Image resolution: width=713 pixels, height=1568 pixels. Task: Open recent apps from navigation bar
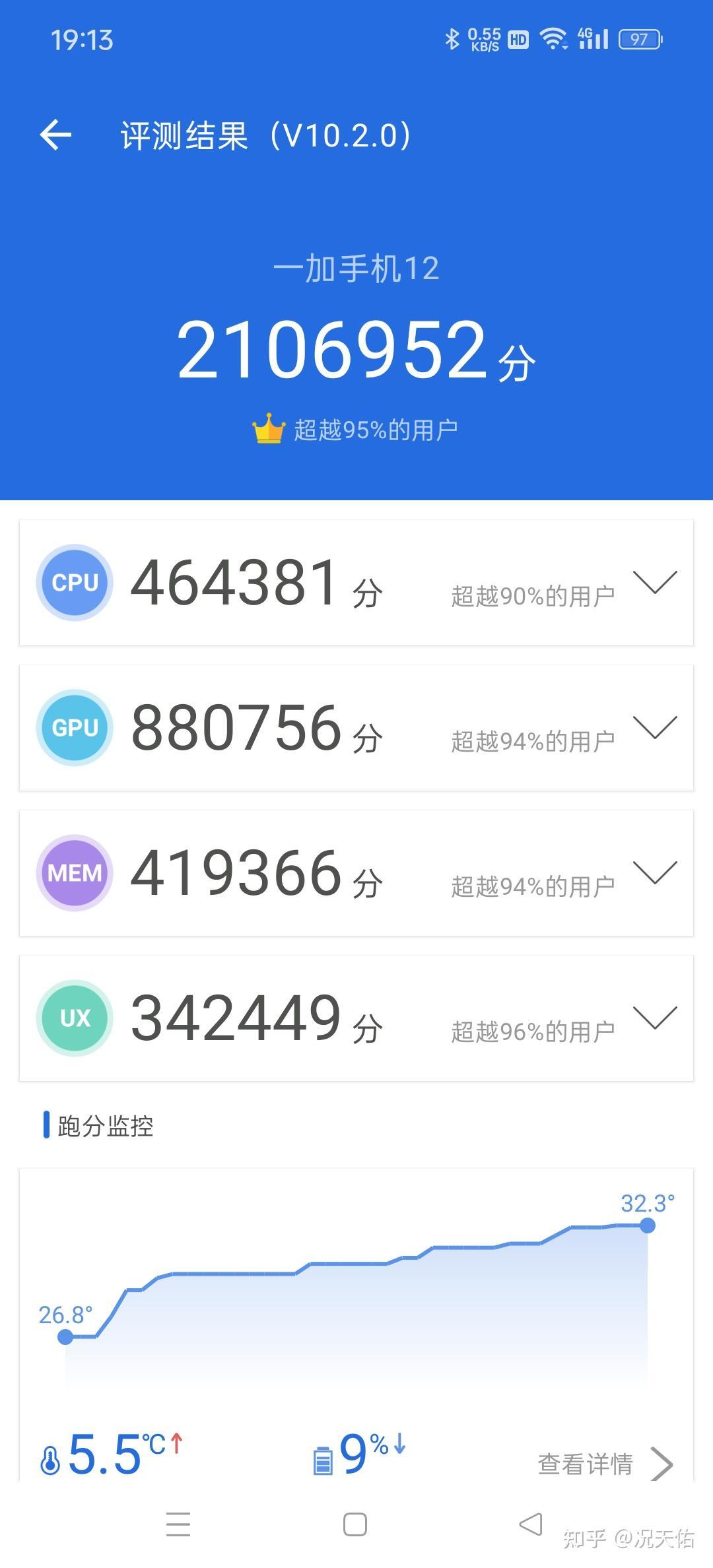[178, 1524]
